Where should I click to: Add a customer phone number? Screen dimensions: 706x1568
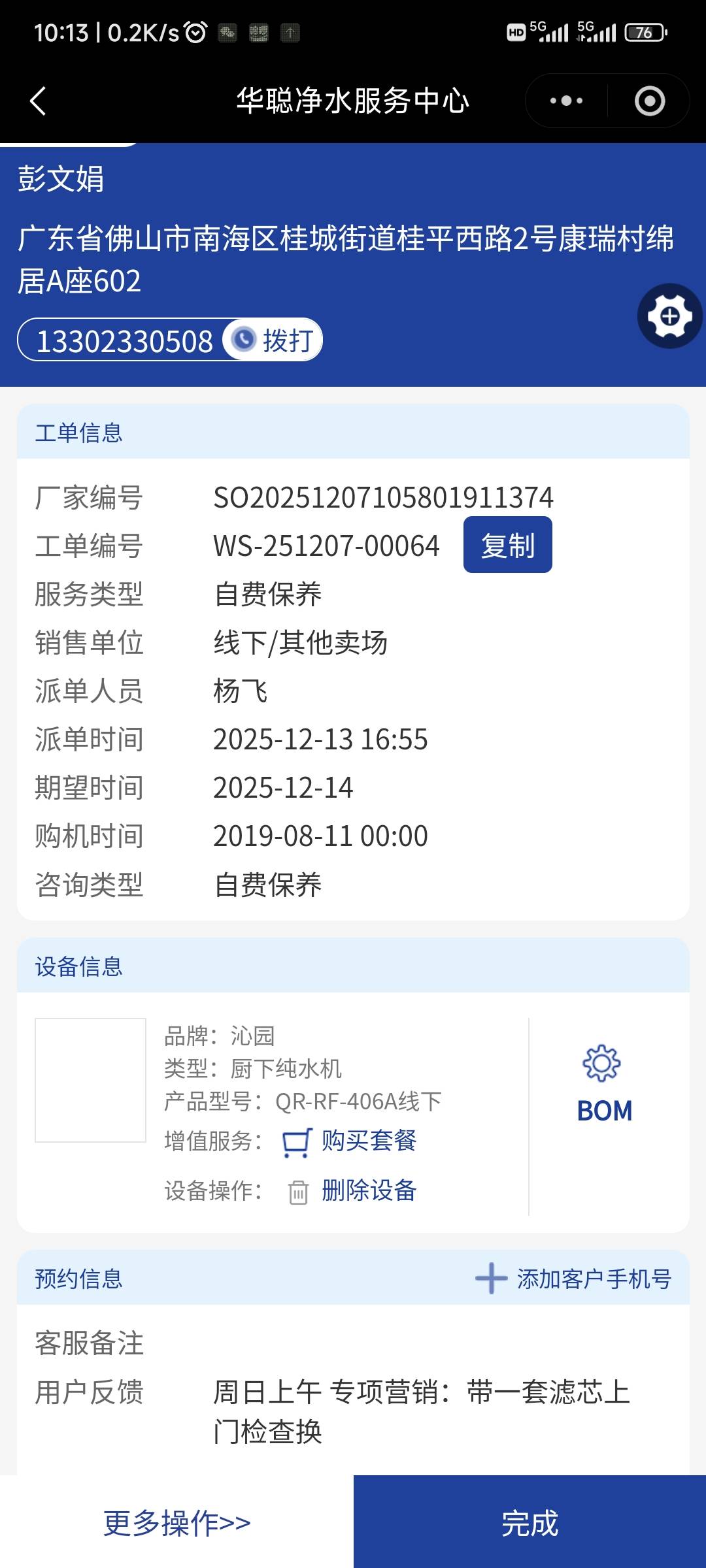574,1279
